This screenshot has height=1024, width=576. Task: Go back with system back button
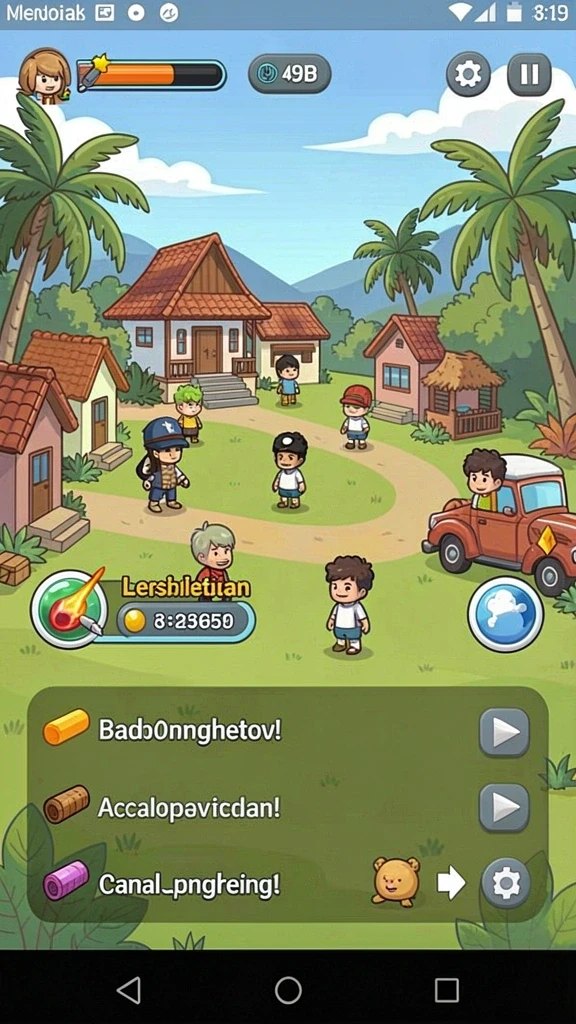tap(129, 990)
